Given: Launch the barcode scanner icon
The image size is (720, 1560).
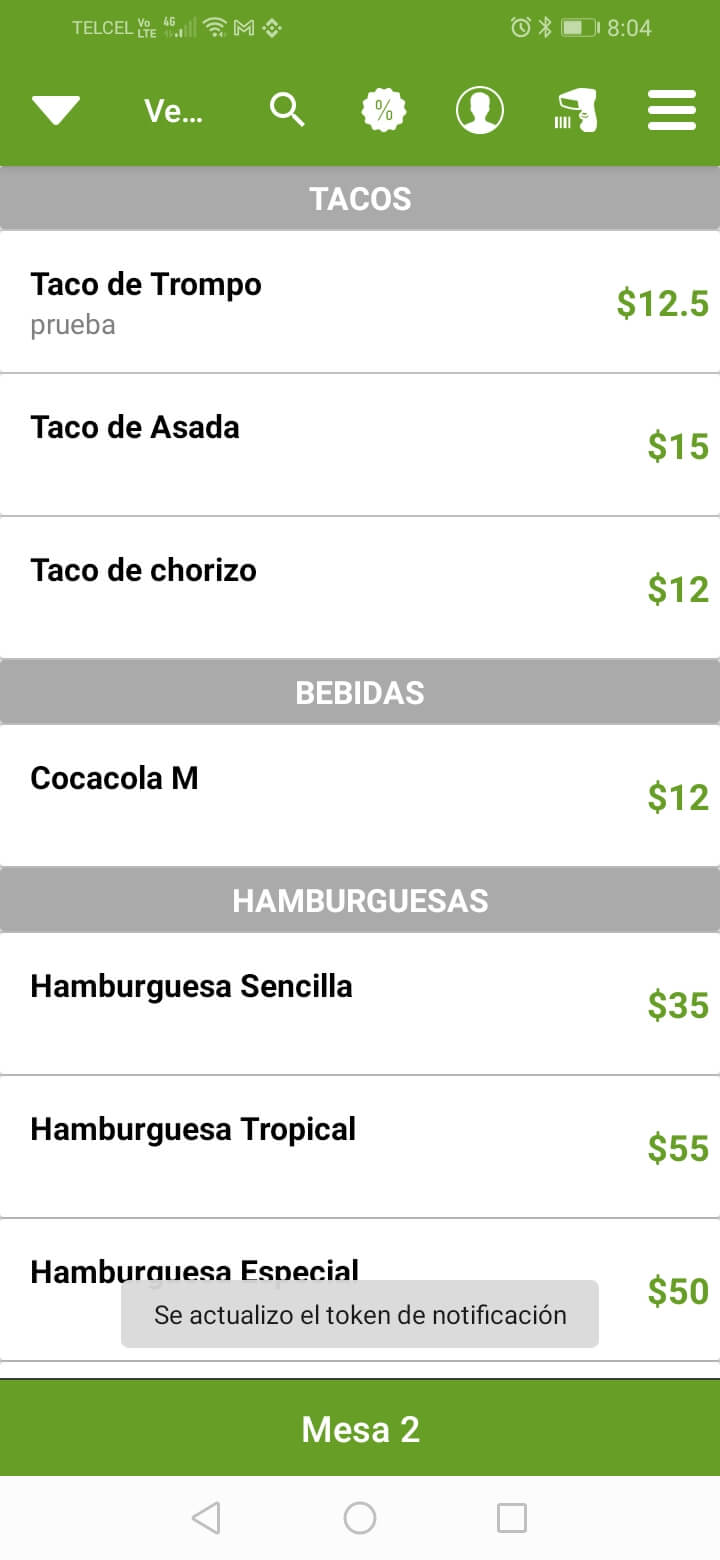Looking at the screenshot, I should [576, 110].
